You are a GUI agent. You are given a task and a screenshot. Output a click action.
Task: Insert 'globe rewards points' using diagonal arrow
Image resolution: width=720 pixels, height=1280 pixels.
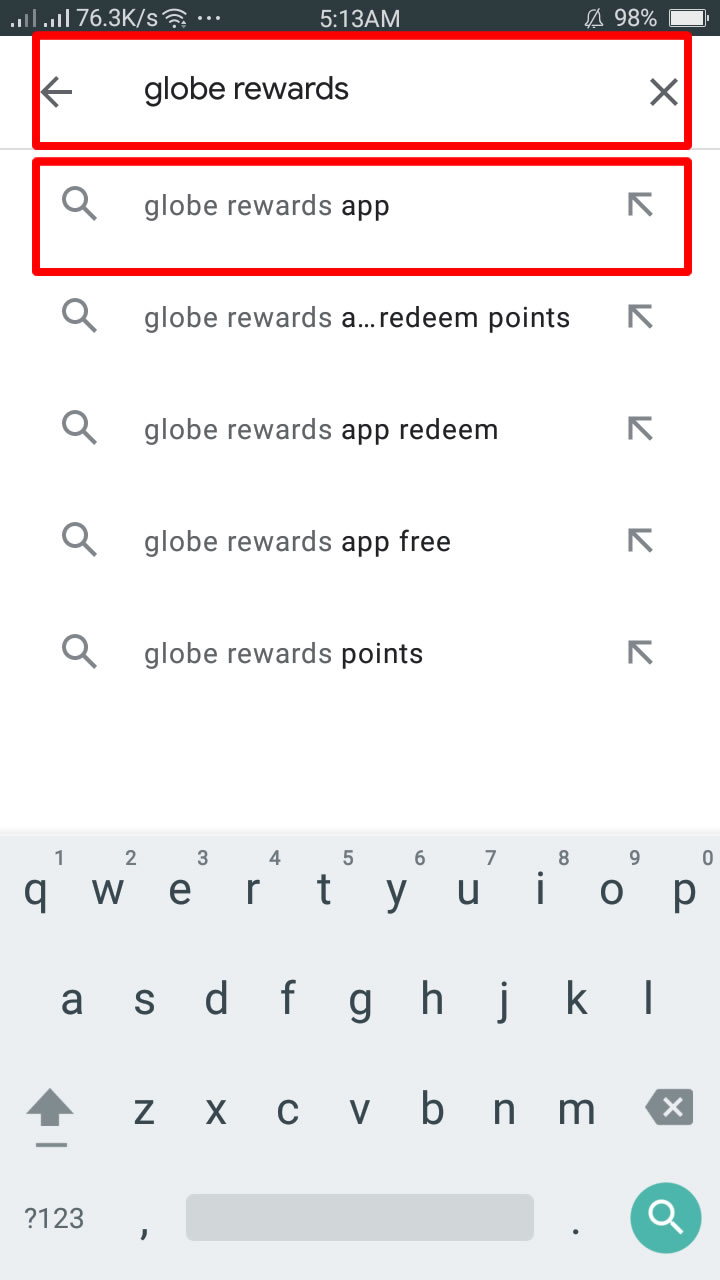click(x=640, y=652)
